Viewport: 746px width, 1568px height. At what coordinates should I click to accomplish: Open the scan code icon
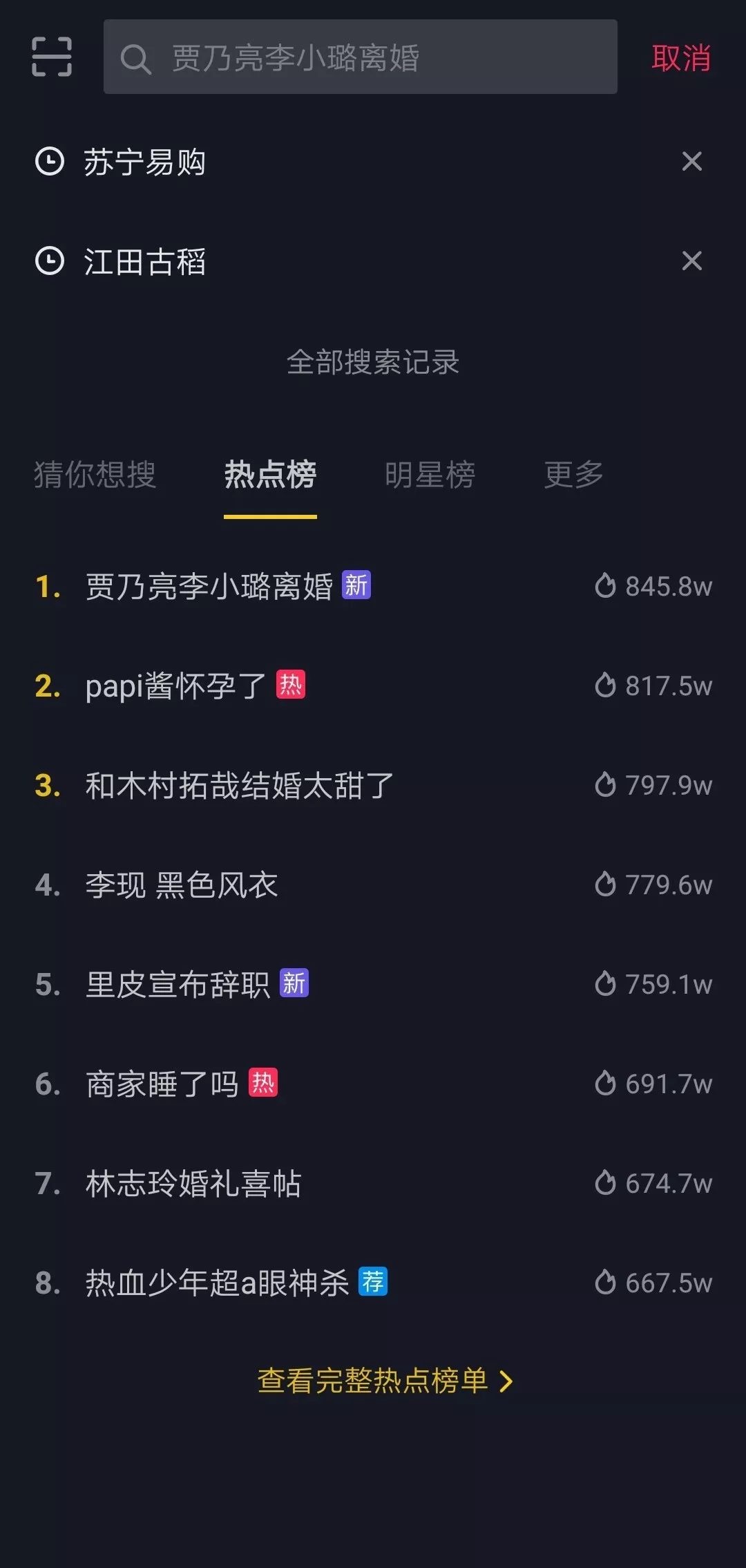(52, 57)
